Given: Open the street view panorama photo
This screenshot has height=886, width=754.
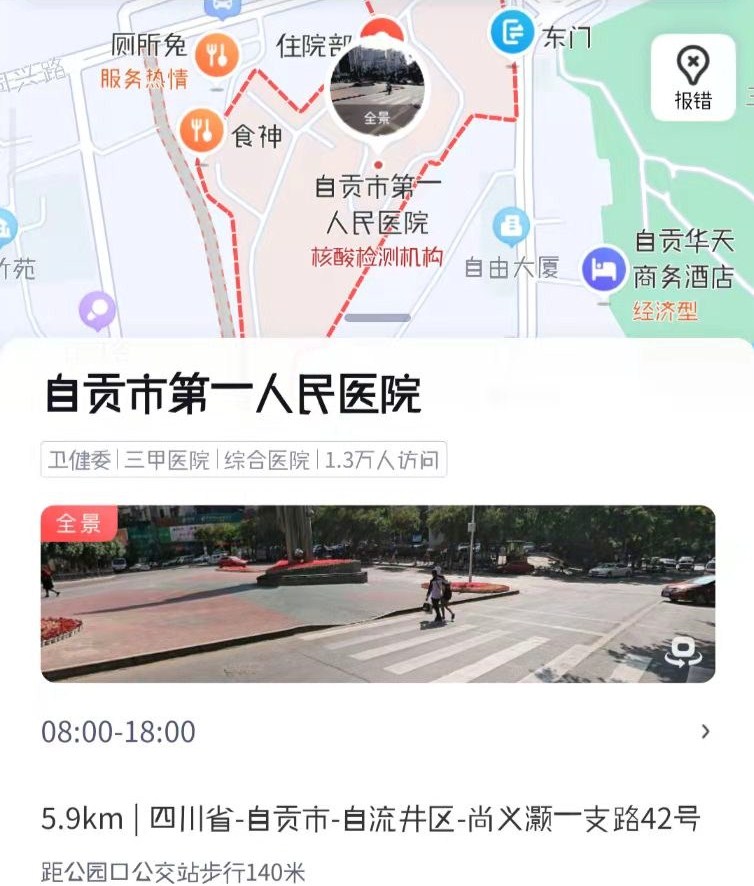Looking at the screenshot, I should coord(377,594).
